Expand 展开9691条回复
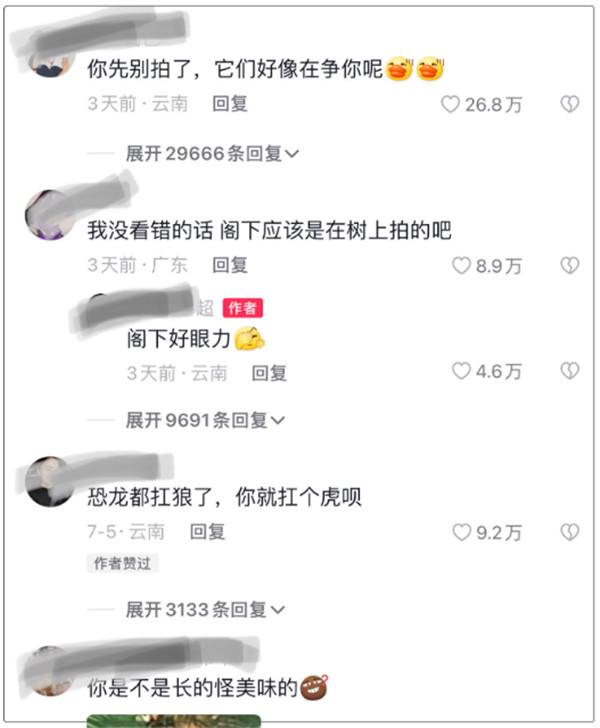This screenshot has width=600, height=728. [x=205, y=421]
